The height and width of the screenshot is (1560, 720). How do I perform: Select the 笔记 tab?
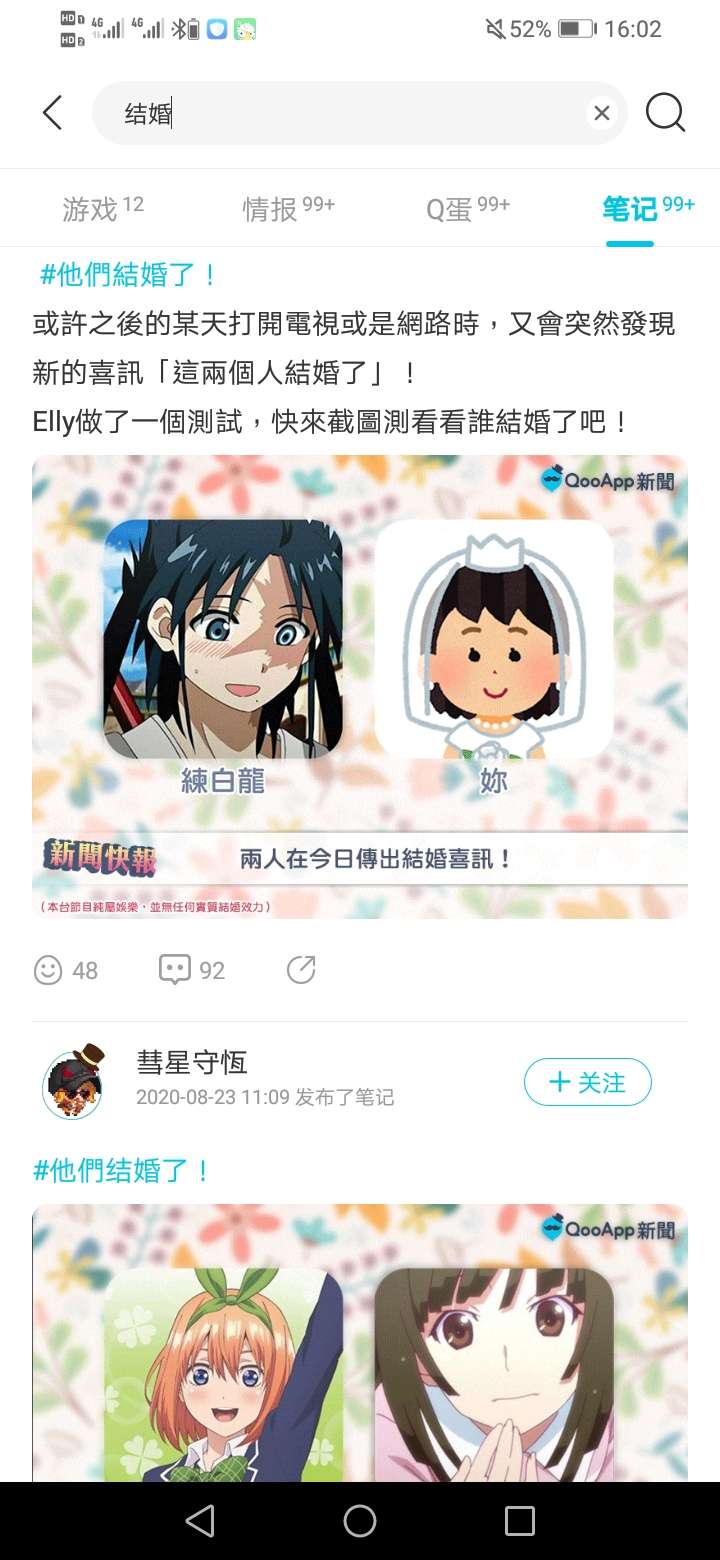click(x=647, y=208)
